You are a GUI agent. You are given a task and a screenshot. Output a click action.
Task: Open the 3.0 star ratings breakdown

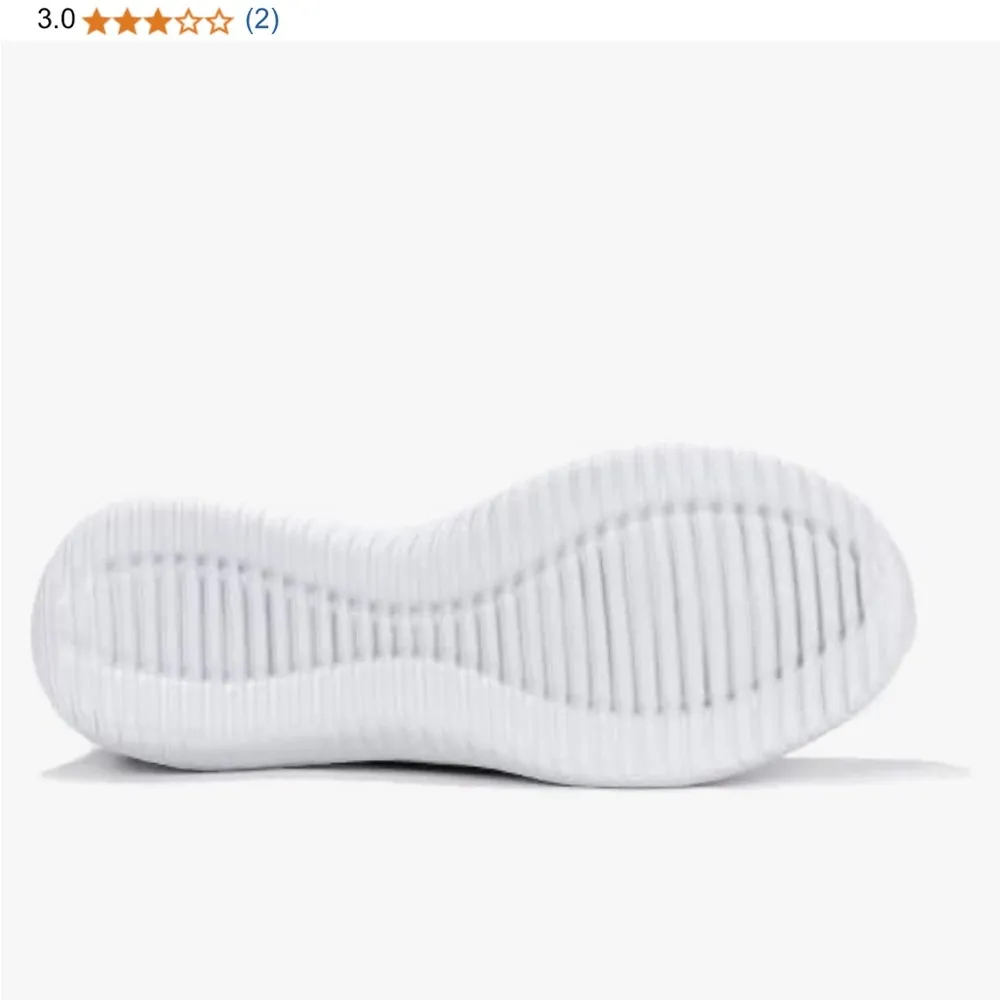158,21
